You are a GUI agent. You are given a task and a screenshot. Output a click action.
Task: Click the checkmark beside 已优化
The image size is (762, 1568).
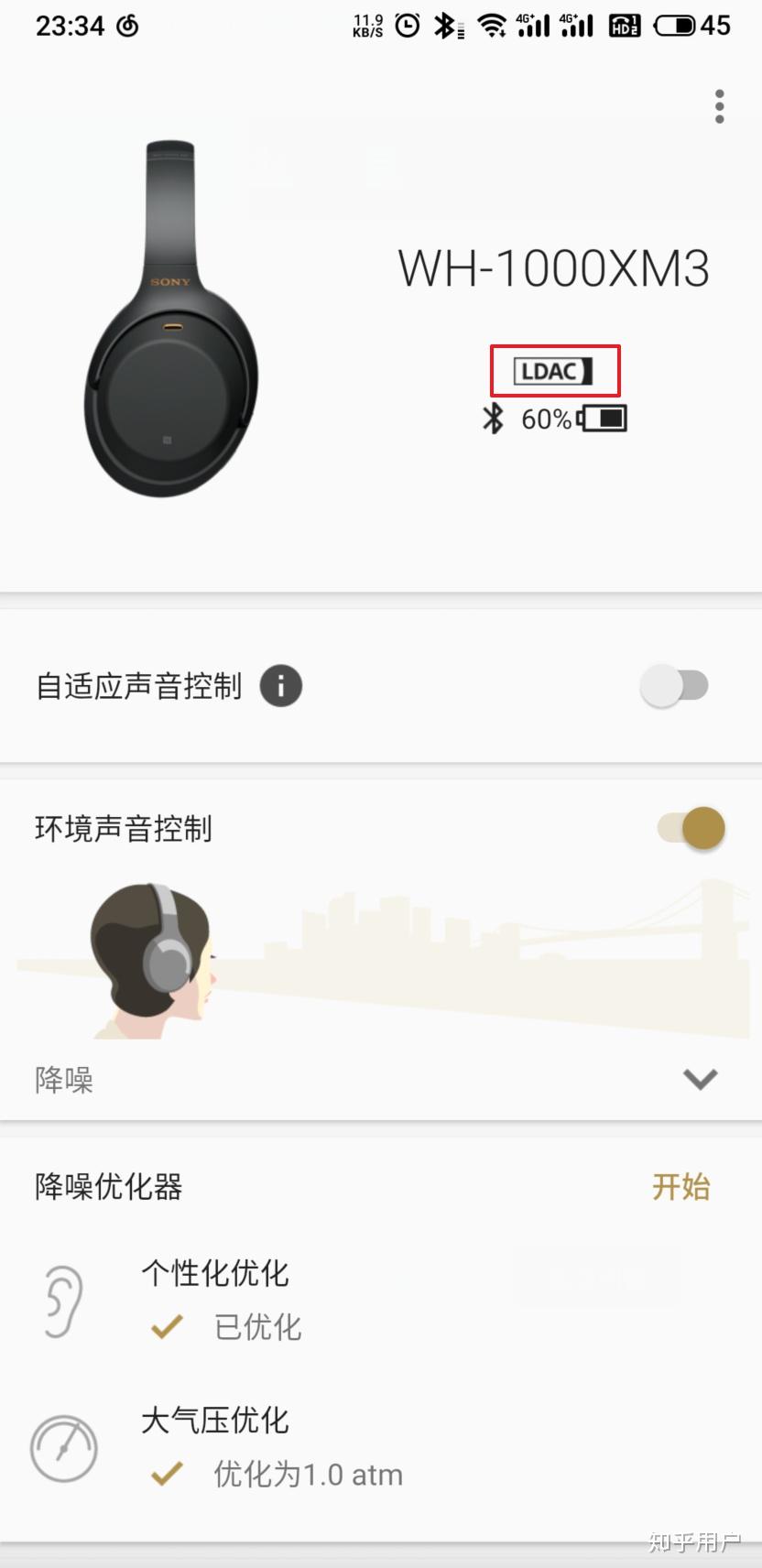pyautogui.click(x=167, y=1327)
